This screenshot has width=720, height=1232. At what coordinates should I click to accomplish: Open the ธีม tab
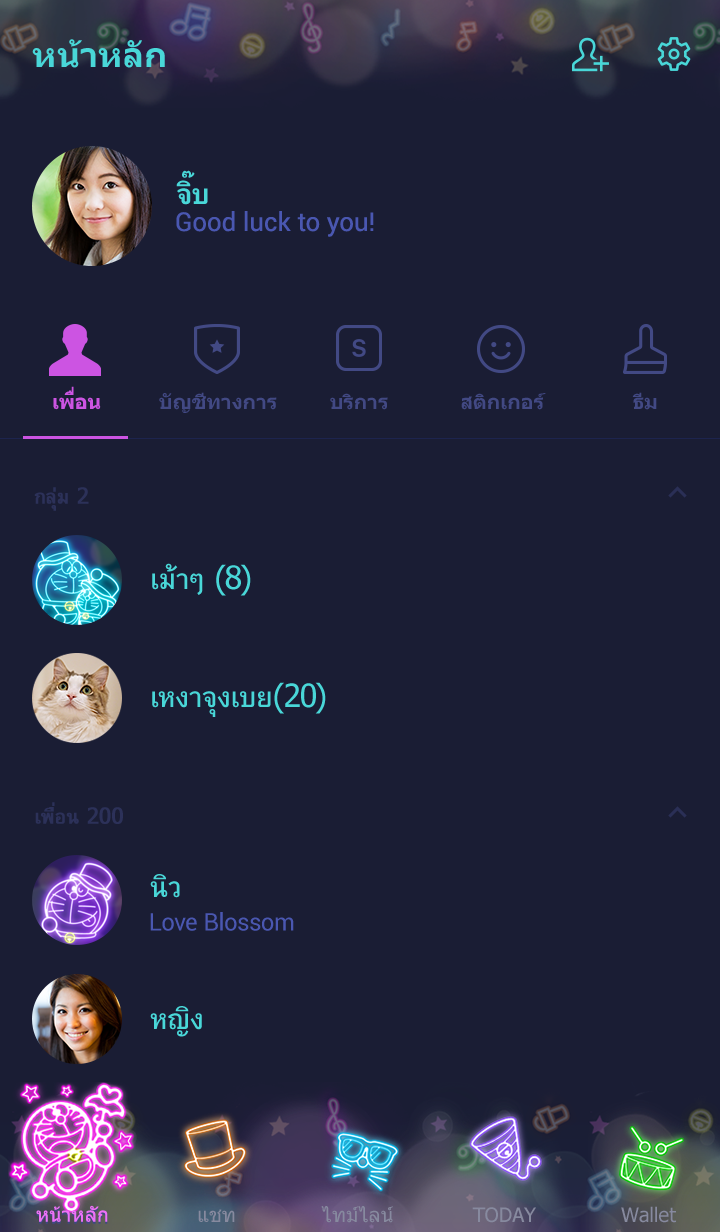pyautogui.click(x=644, y=368)
